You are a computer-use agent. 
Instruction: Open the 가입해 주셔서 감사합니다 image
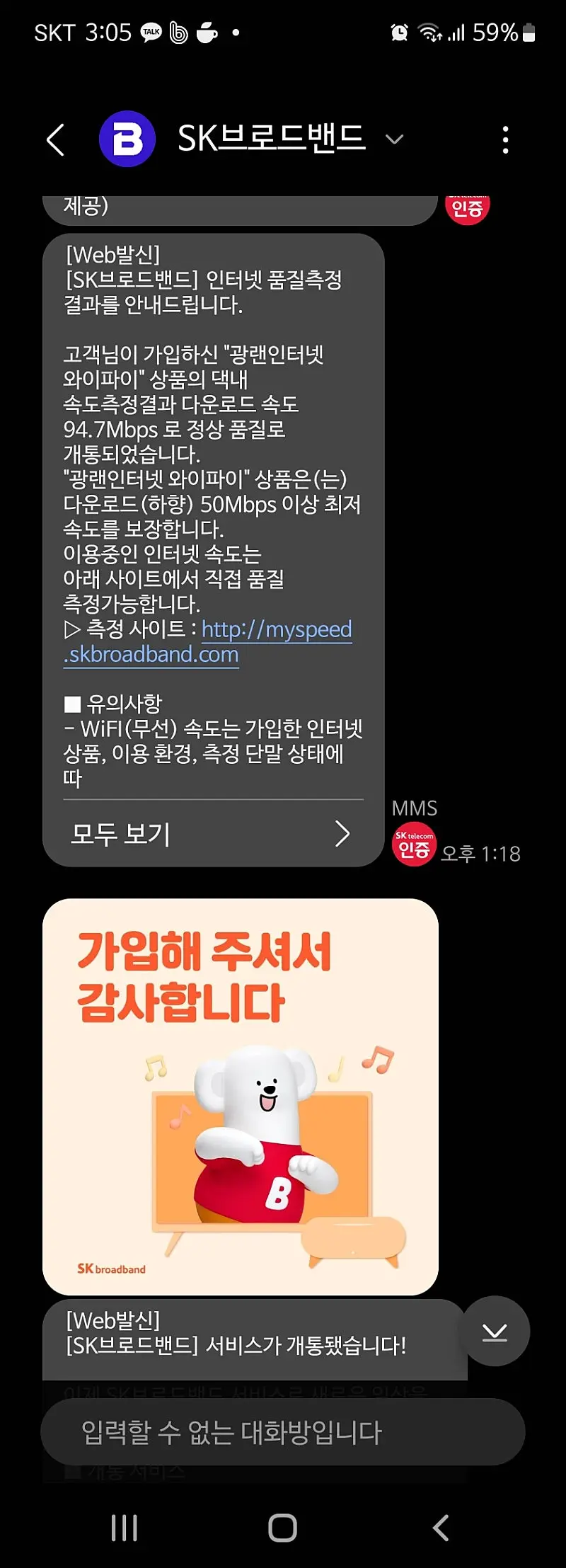241,1096
